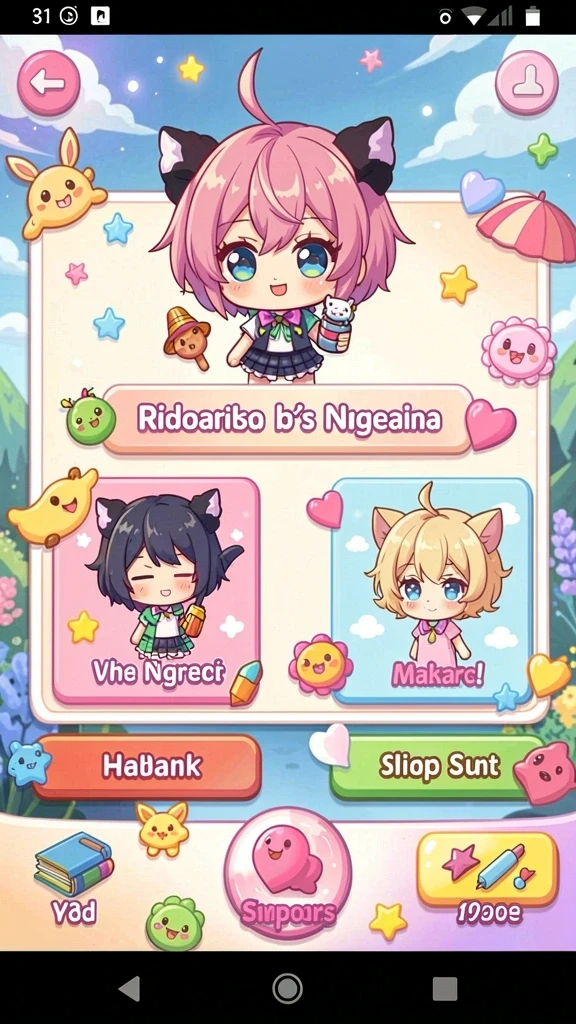
Task: Tap the system home button
Action: 287,989
